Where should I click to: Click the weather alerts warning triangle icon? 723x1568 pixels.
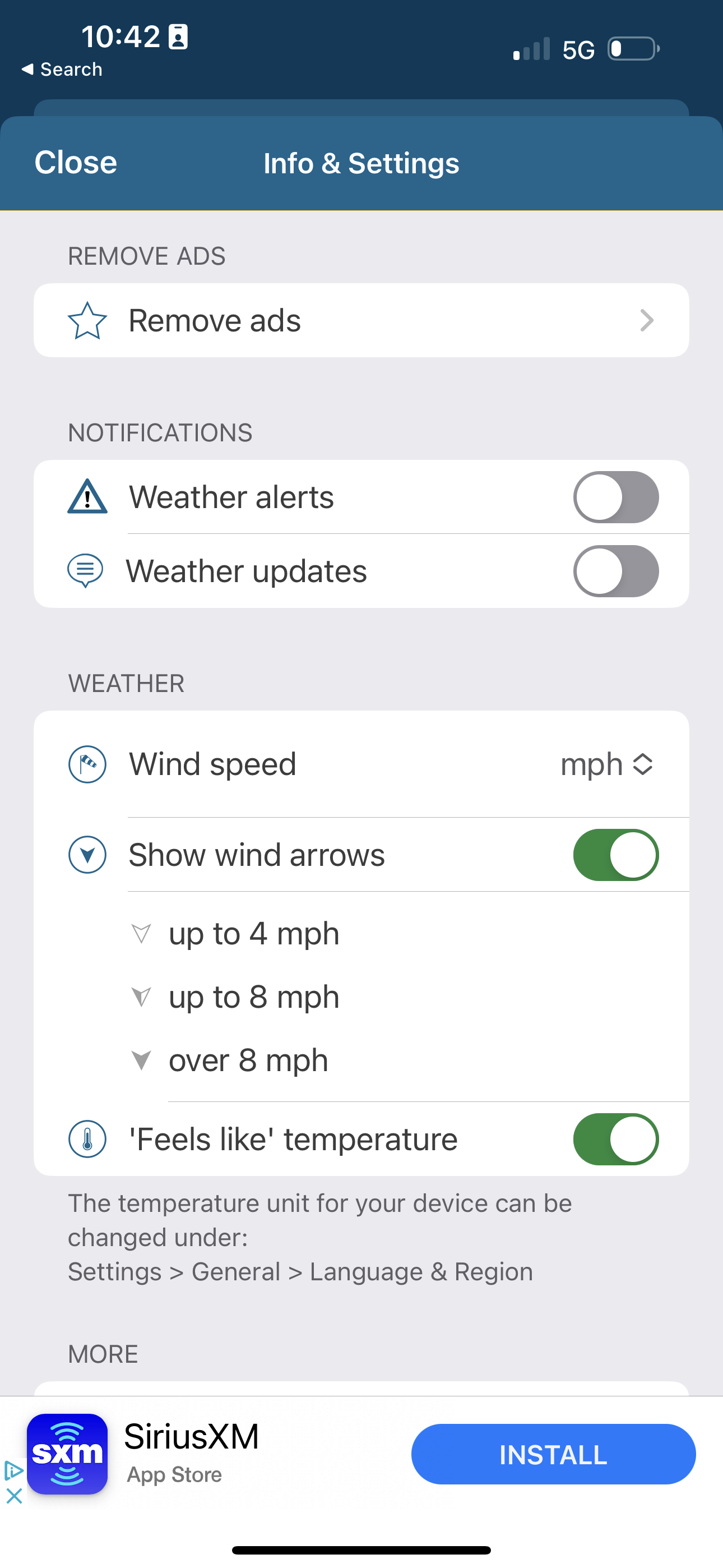tap(87, 497)
